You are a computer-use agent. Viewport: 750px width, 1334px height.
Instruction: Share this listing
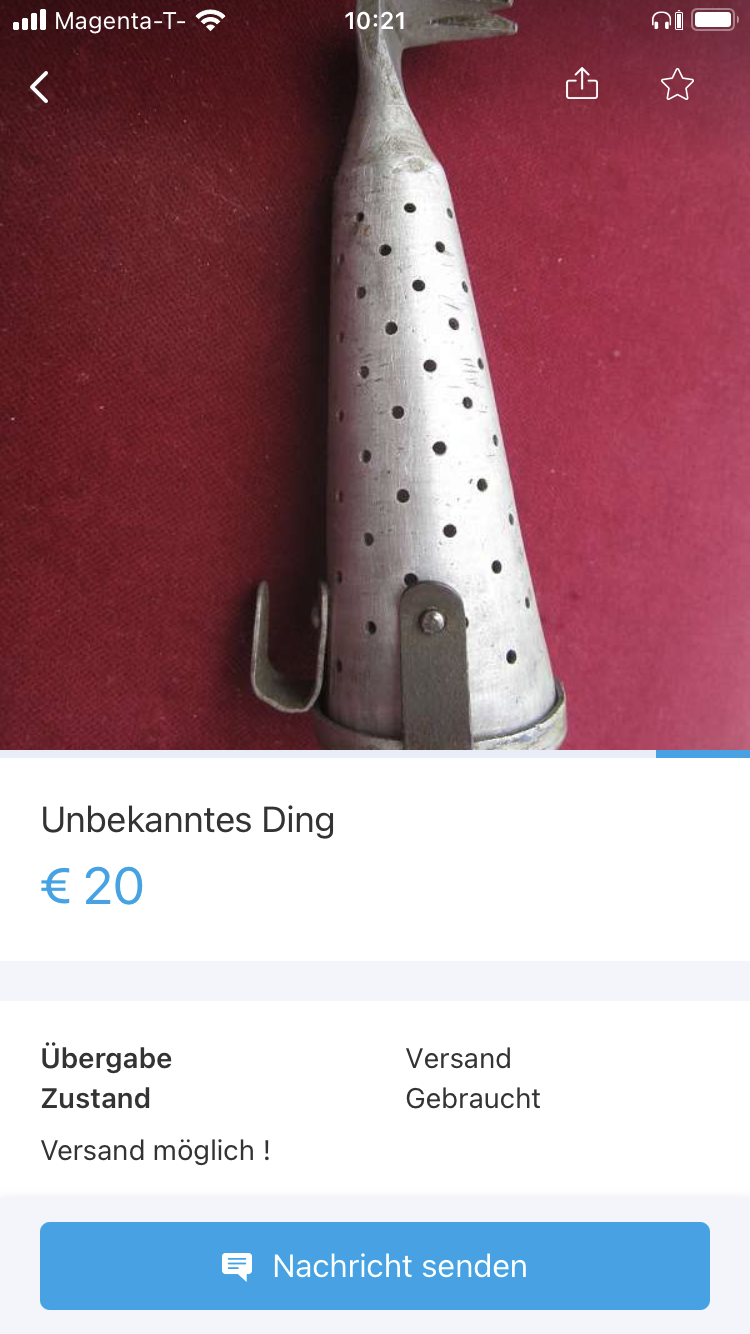point(582,84)
